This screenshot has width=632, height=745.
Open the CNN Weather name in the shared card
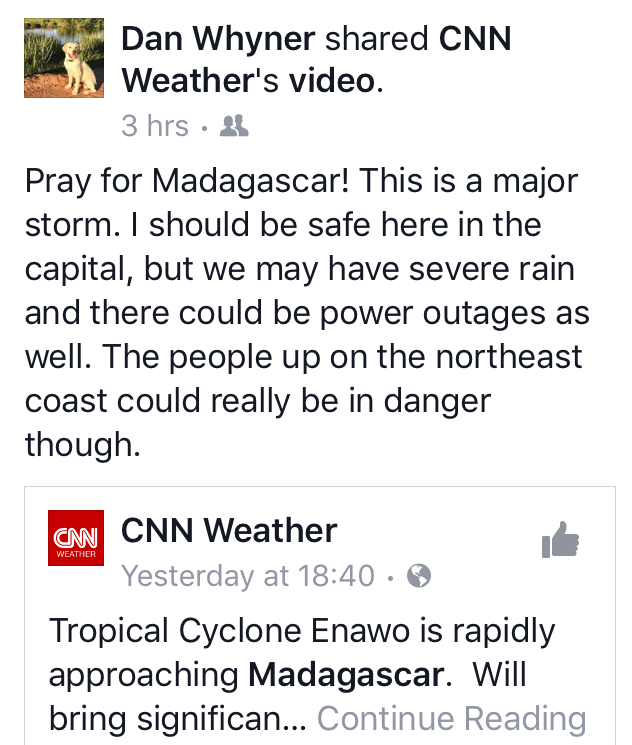[229, 530]
